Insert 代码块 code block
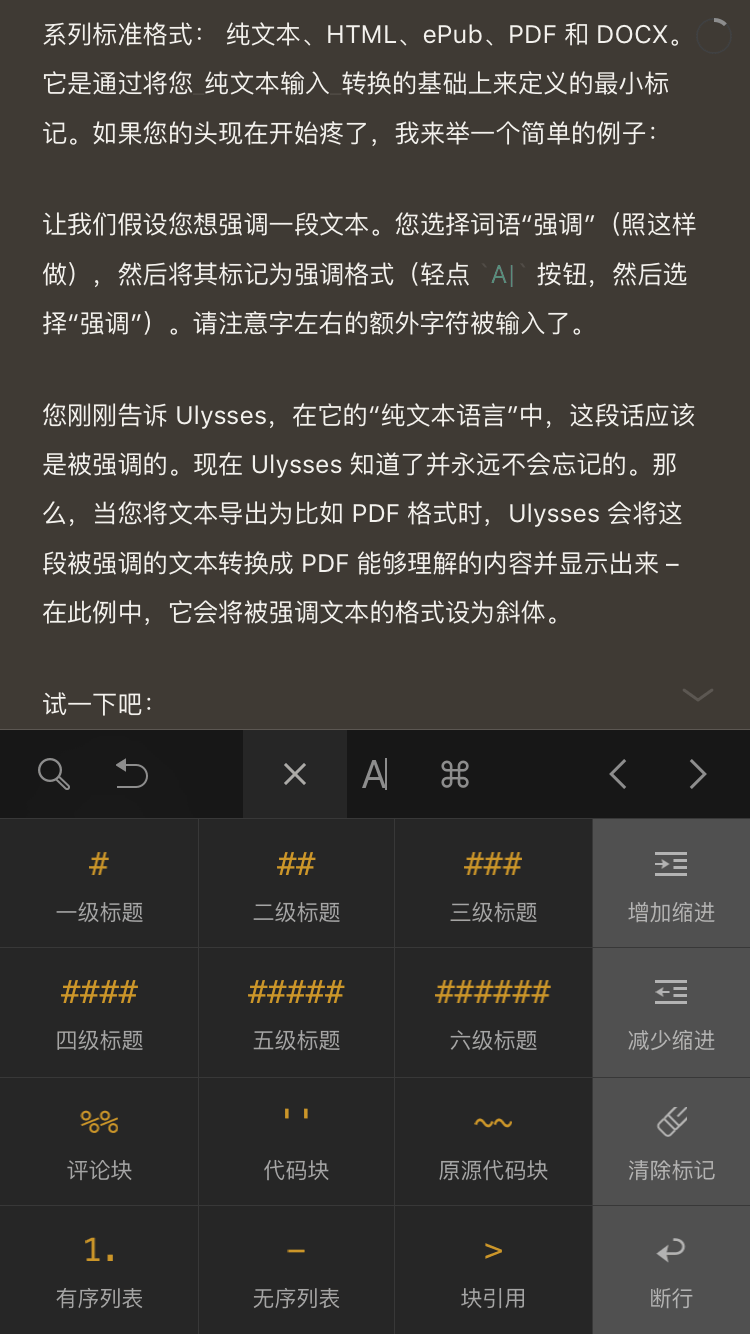750x1334 pixels. (296, 1141)
